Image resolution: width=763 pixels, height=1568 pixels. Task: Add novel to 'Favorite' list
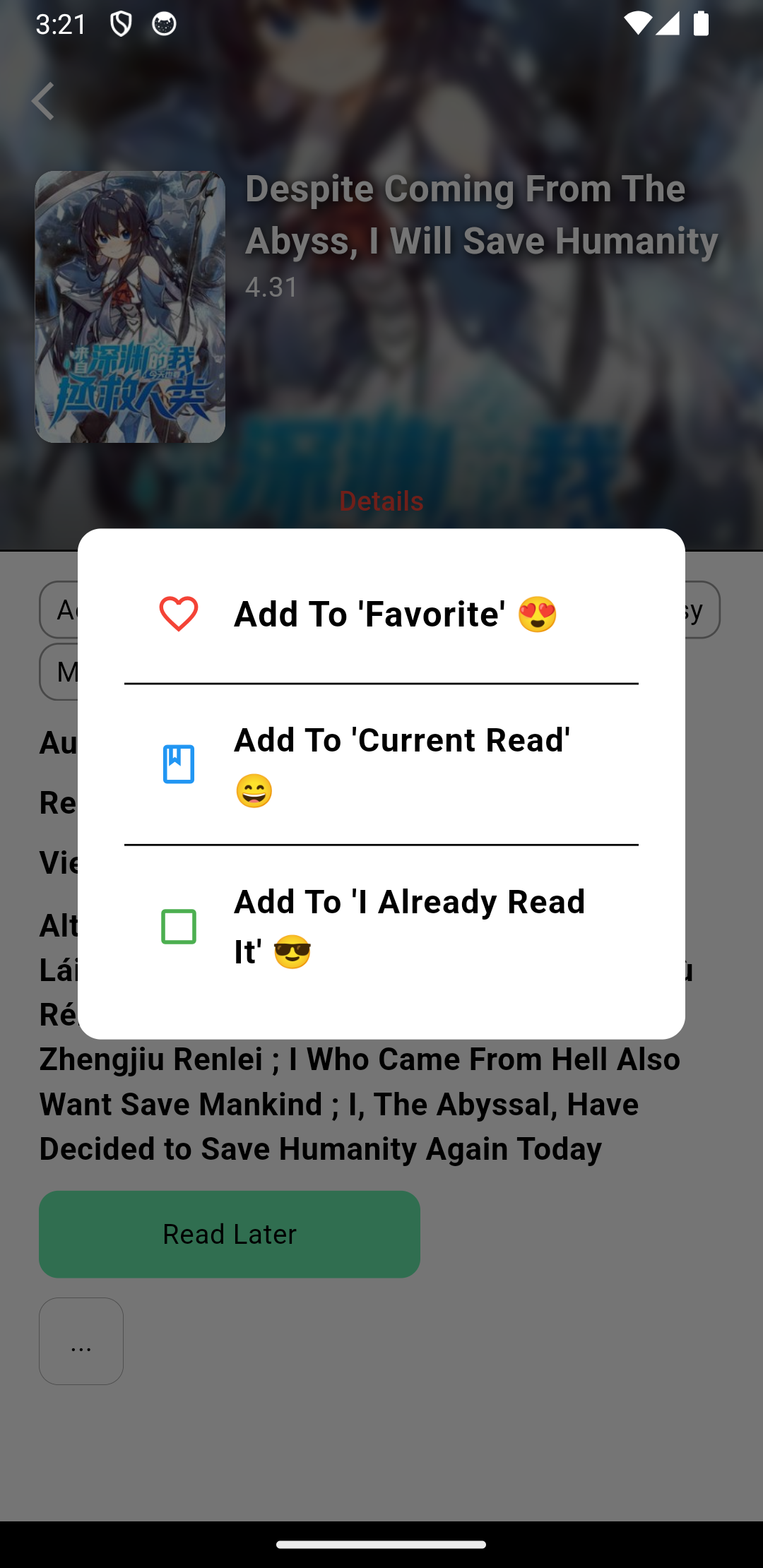coord(381,614)
